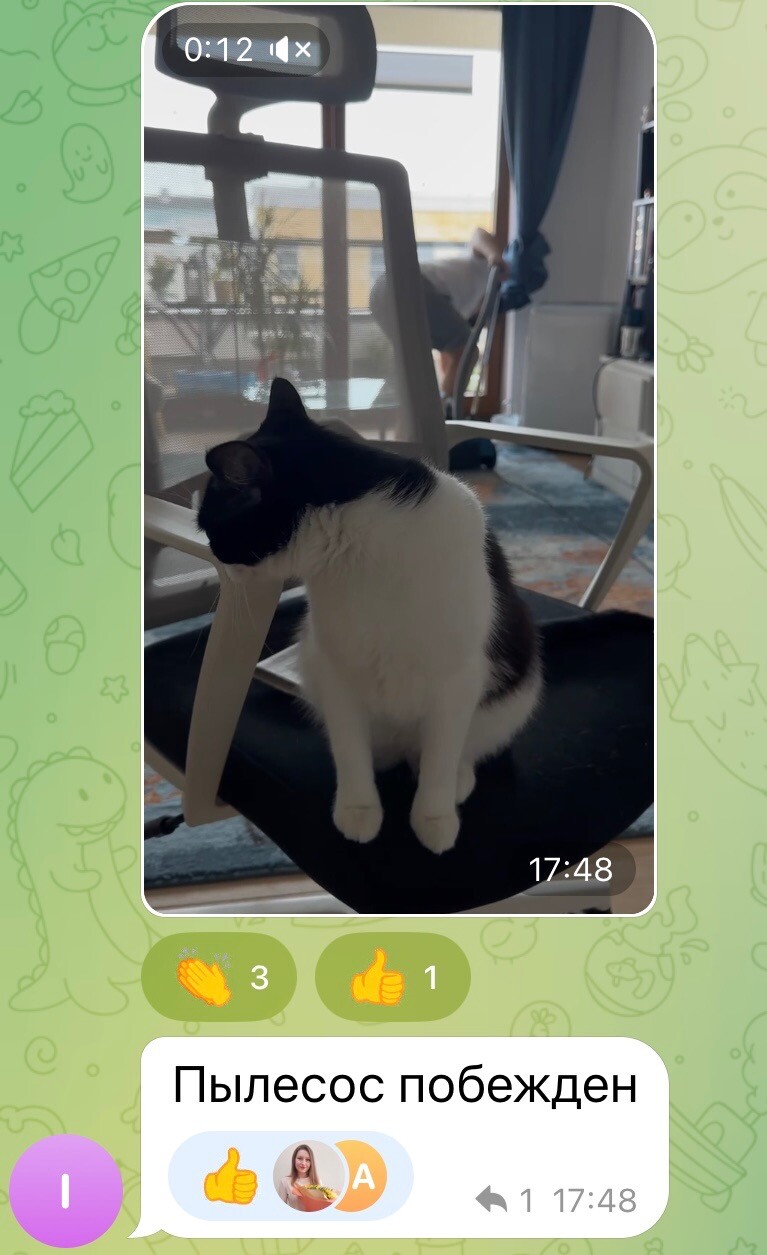Unmute the video sound

(290, 50)
